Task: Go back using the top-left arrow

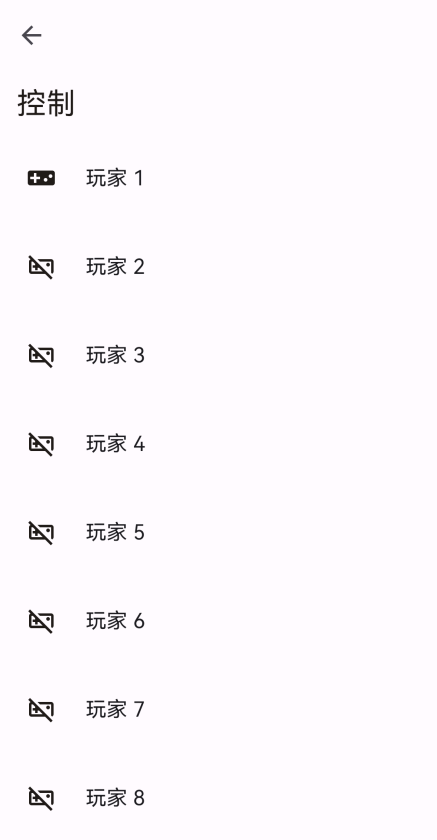Action: 31,35
